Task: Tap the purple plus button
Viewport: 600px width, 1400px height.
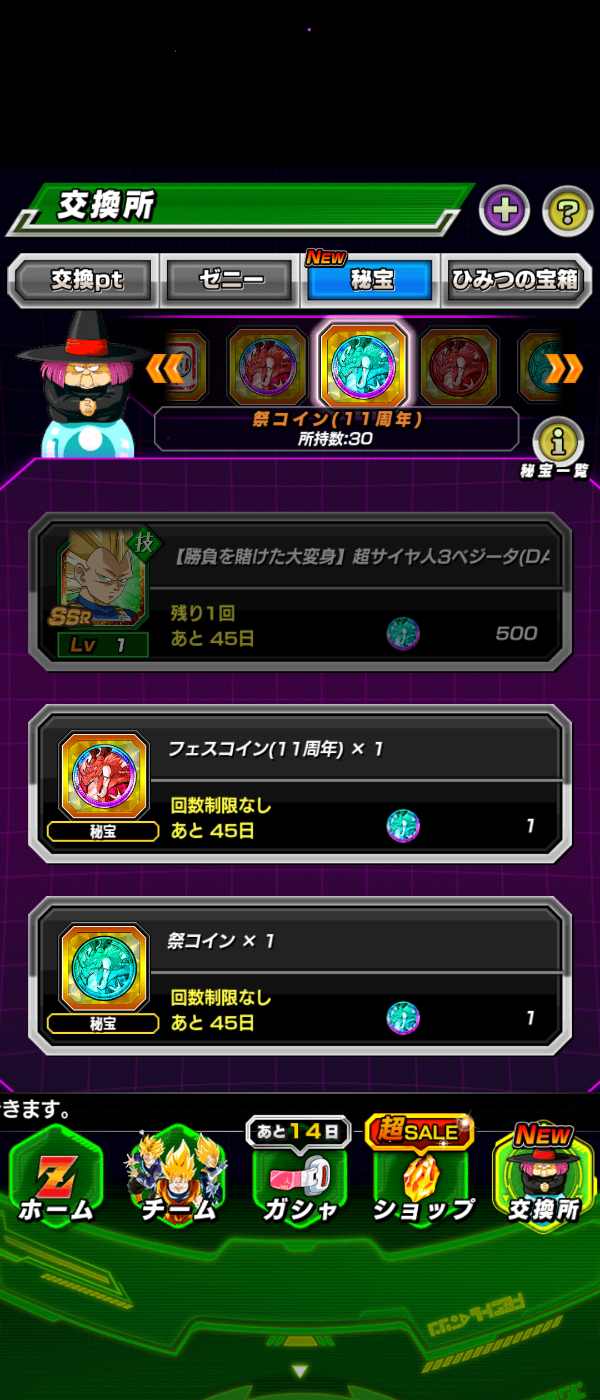Action: (505, 210)
